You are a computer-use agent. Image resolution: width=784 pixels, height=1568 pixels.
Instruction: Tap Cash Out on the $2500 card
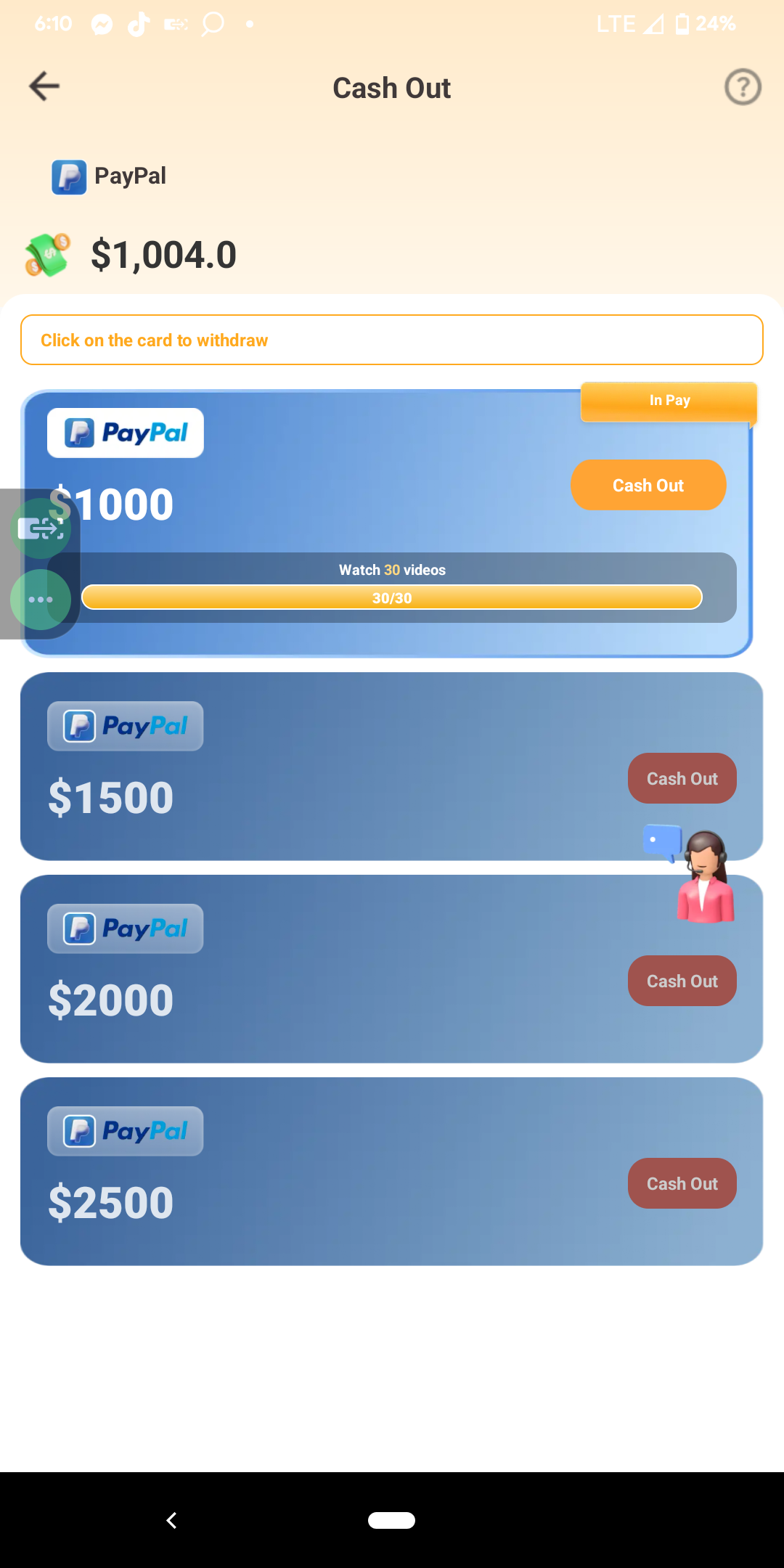point(682,1183)
